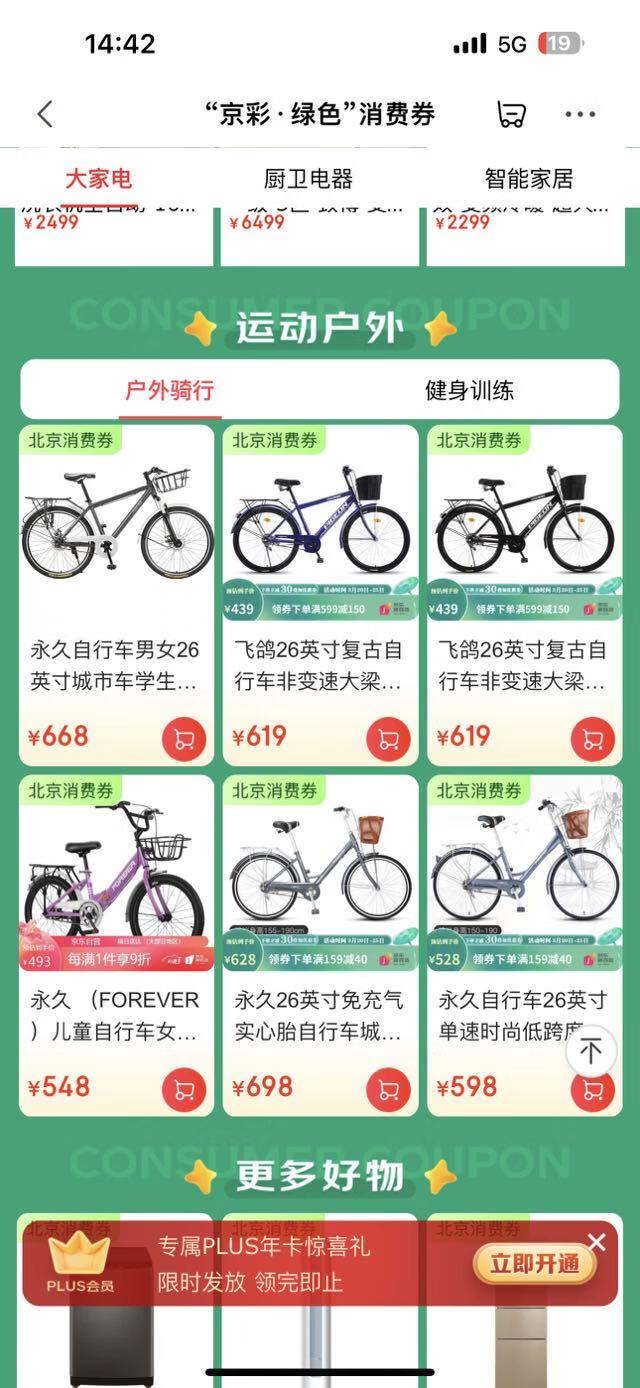
Task: Select the 健身训练 tab
Action: [469, 390]
